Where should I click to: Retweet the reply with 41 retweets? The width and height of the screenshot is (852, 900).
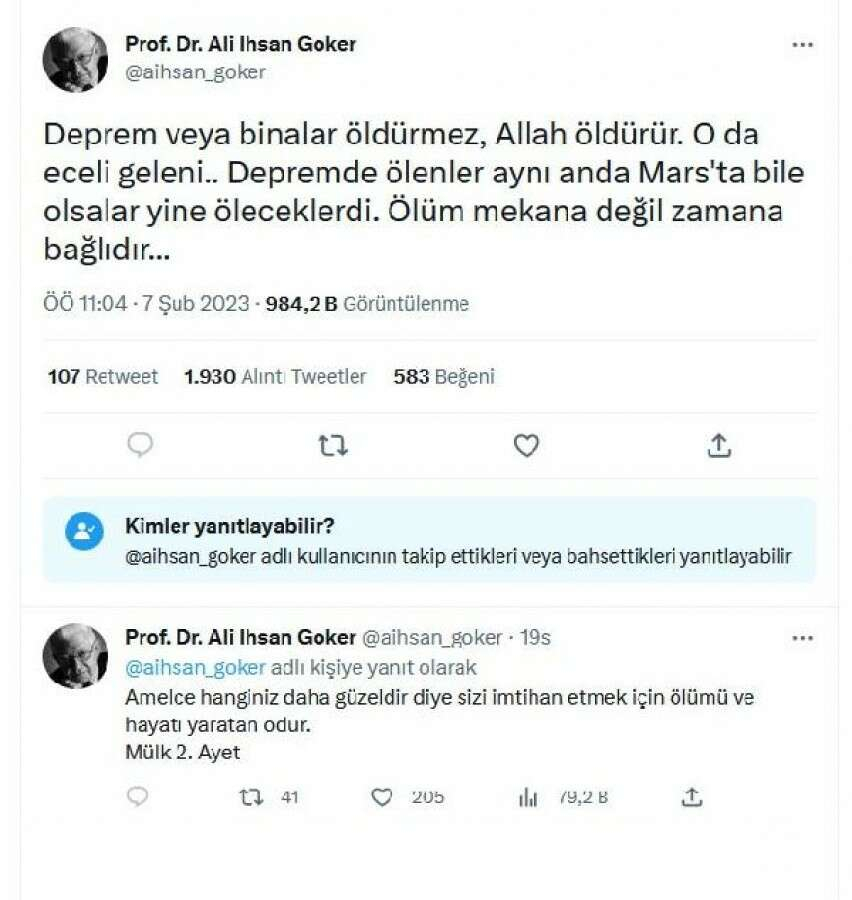click(255, 797)
